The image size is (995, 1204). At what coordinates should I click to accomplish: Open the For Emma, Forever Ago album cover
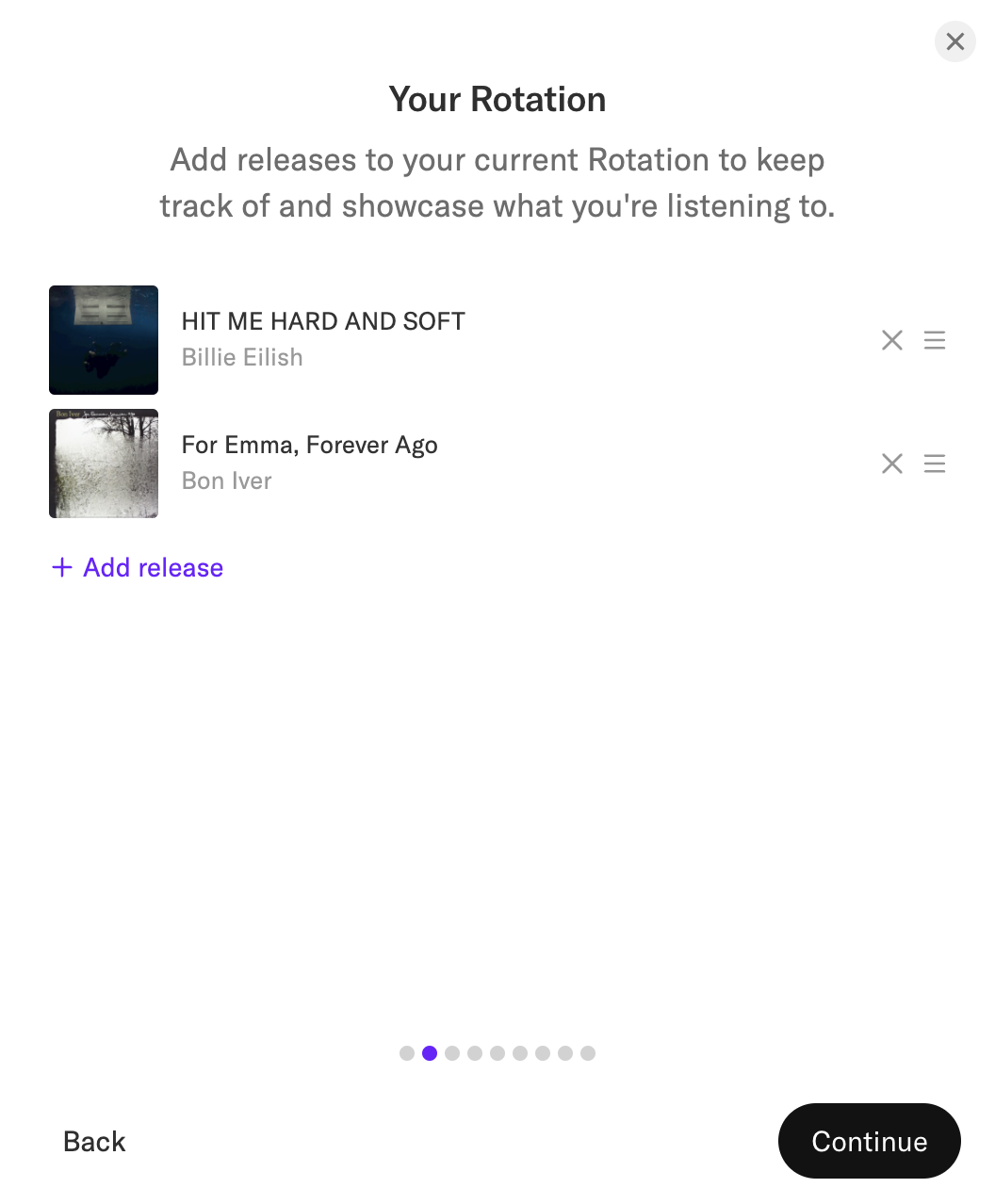104,464
